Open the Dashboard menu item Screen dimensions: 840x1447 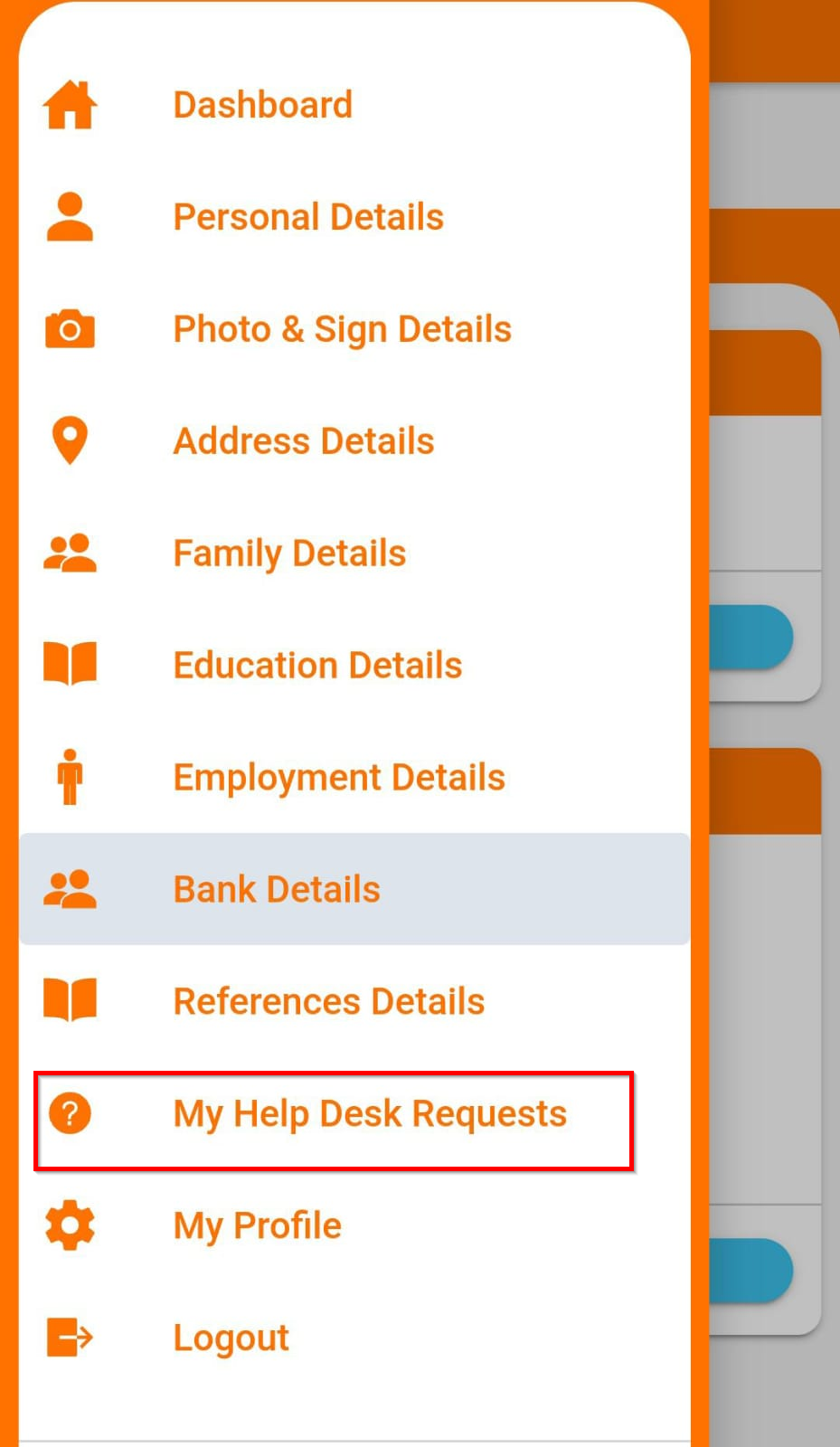click(262, 105)
